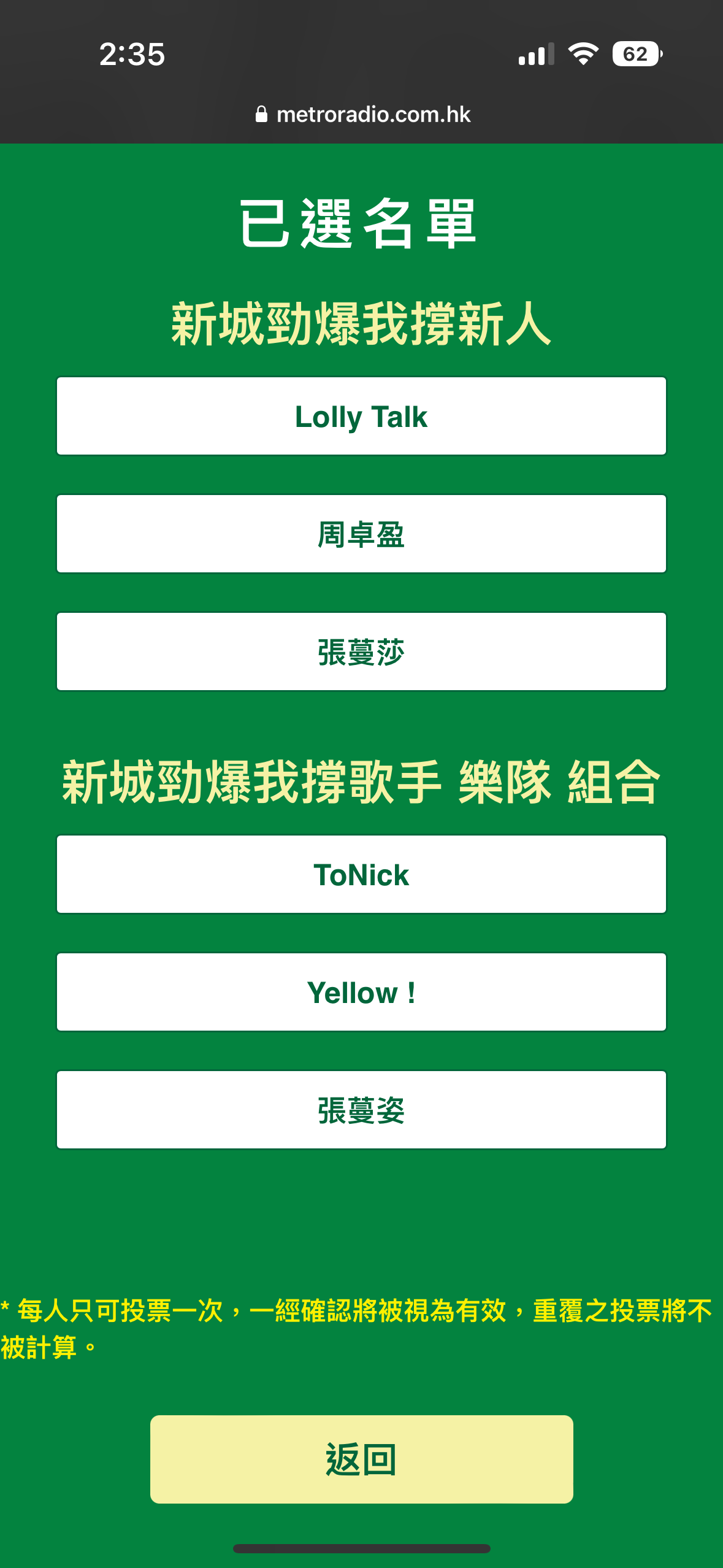Select the 張蔓莎 entry
723x1568 pixels.
click(x=361, y=650)
